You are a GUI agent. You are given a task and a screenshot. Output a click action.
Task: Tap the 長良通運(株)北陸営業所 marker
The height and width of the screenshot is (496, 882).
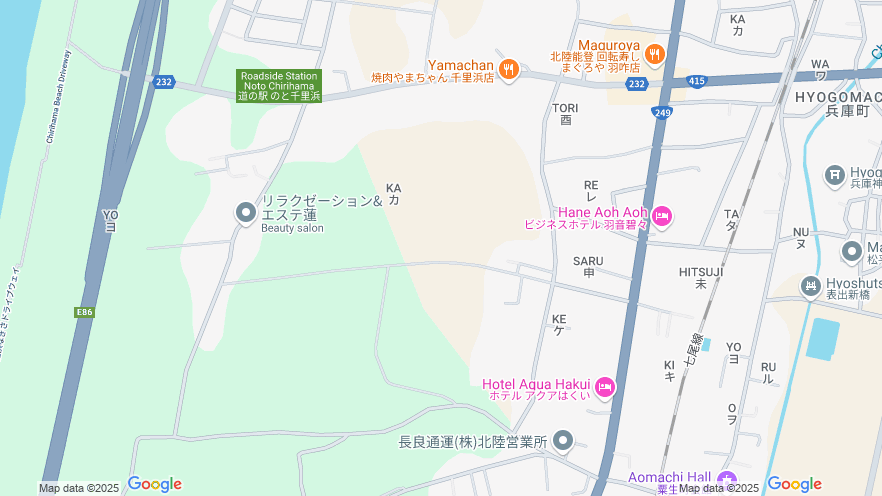click(x=564, y=441)
